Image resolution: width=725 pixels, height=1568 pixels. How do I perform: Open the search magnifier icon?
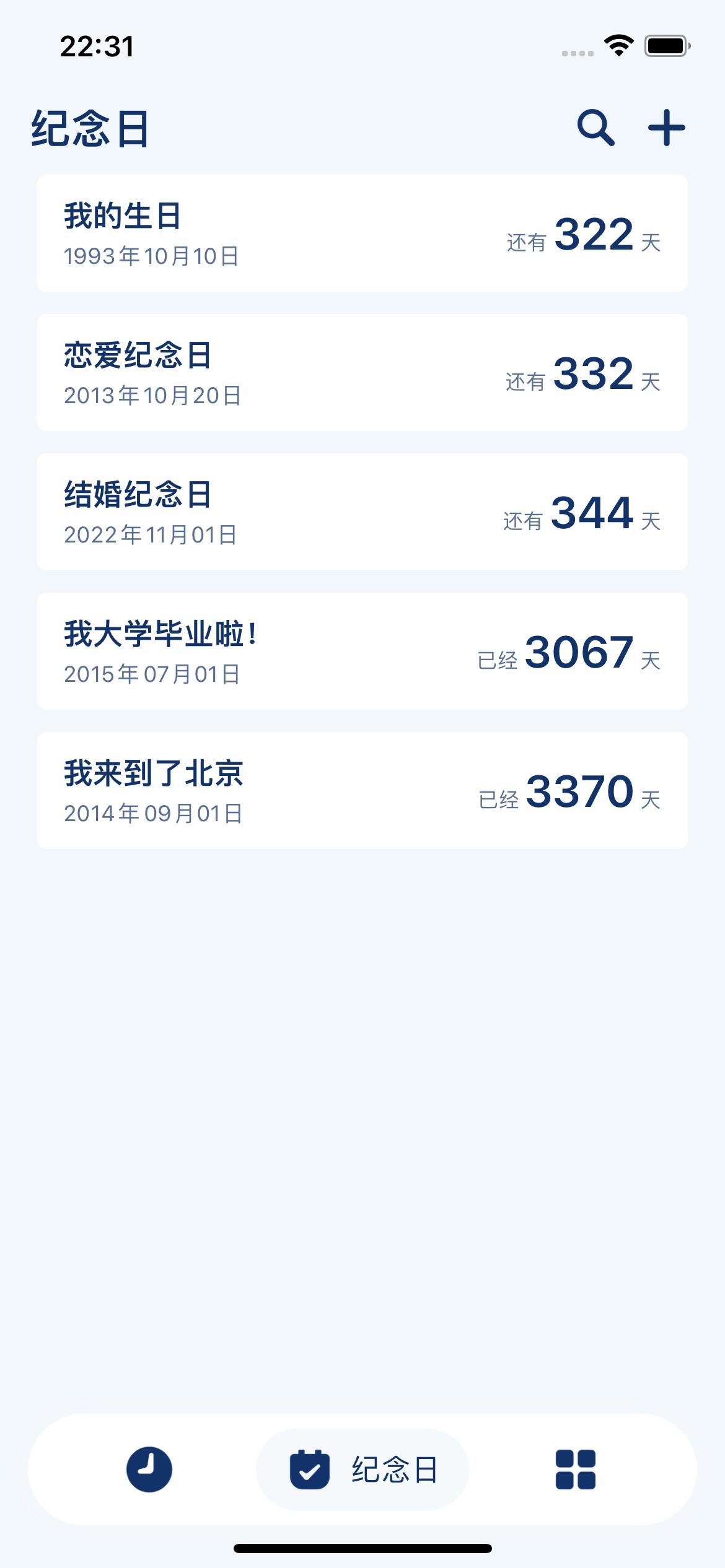[x=595, y=128]
